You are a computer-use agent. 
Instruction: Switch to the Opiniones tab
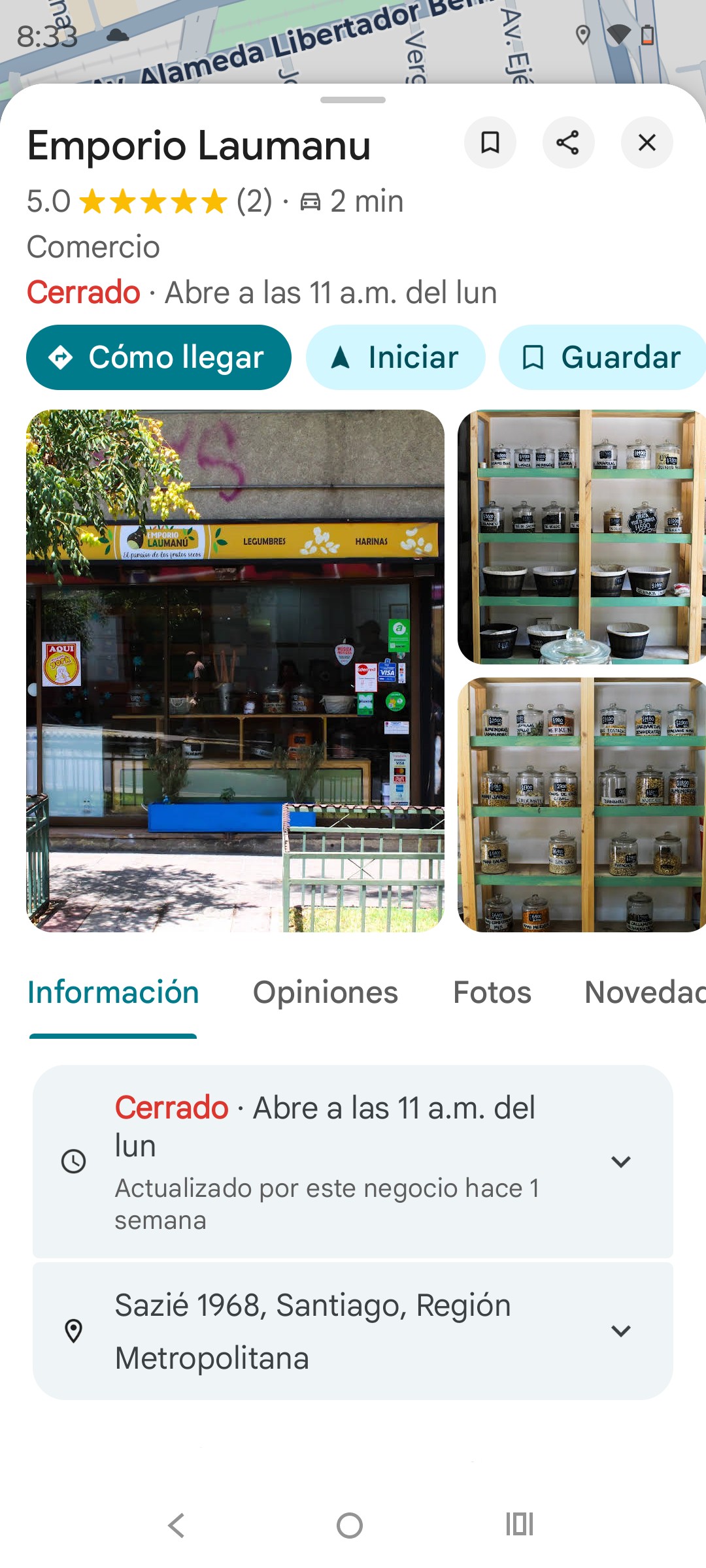coord(325,992)
